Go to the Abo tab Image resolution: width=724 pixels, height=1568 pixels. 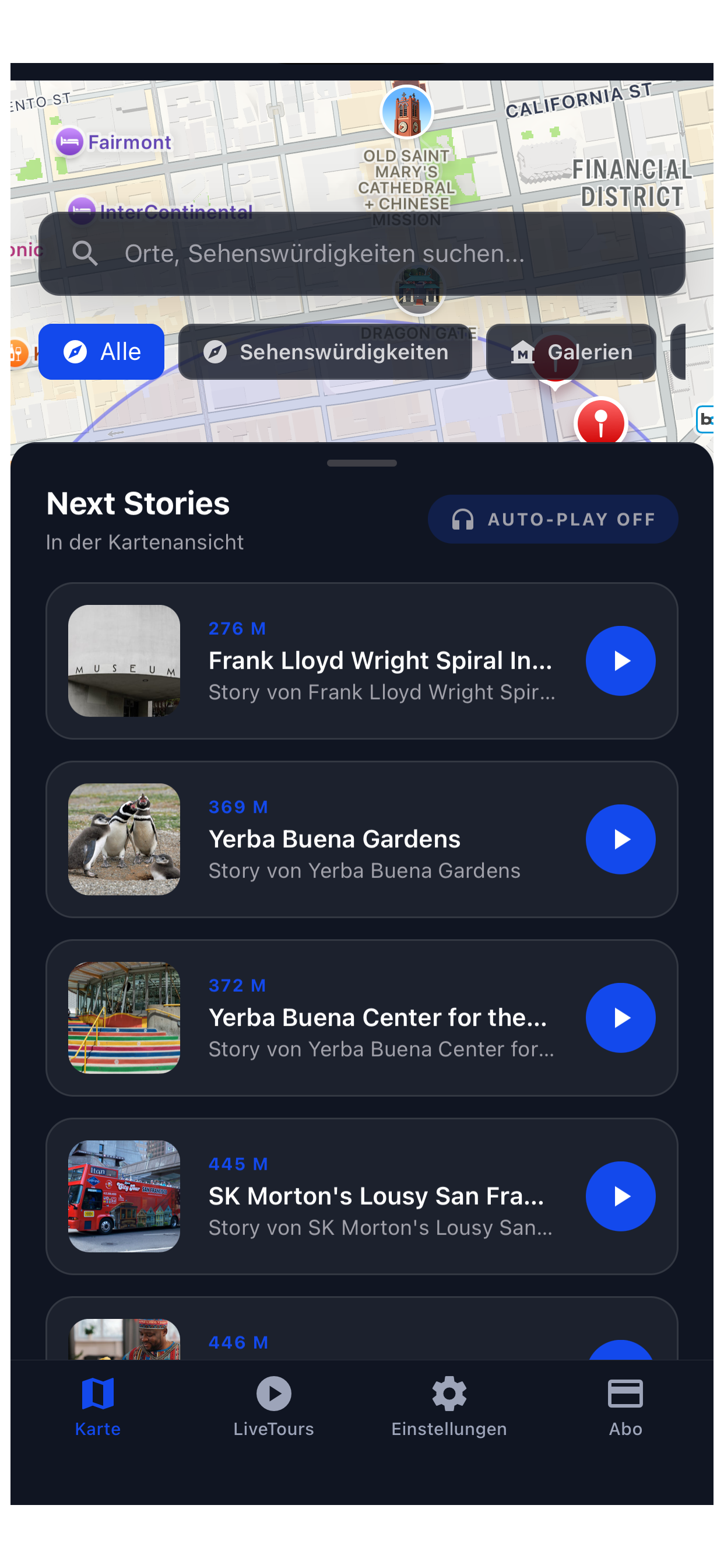[x=625, y=1406]
